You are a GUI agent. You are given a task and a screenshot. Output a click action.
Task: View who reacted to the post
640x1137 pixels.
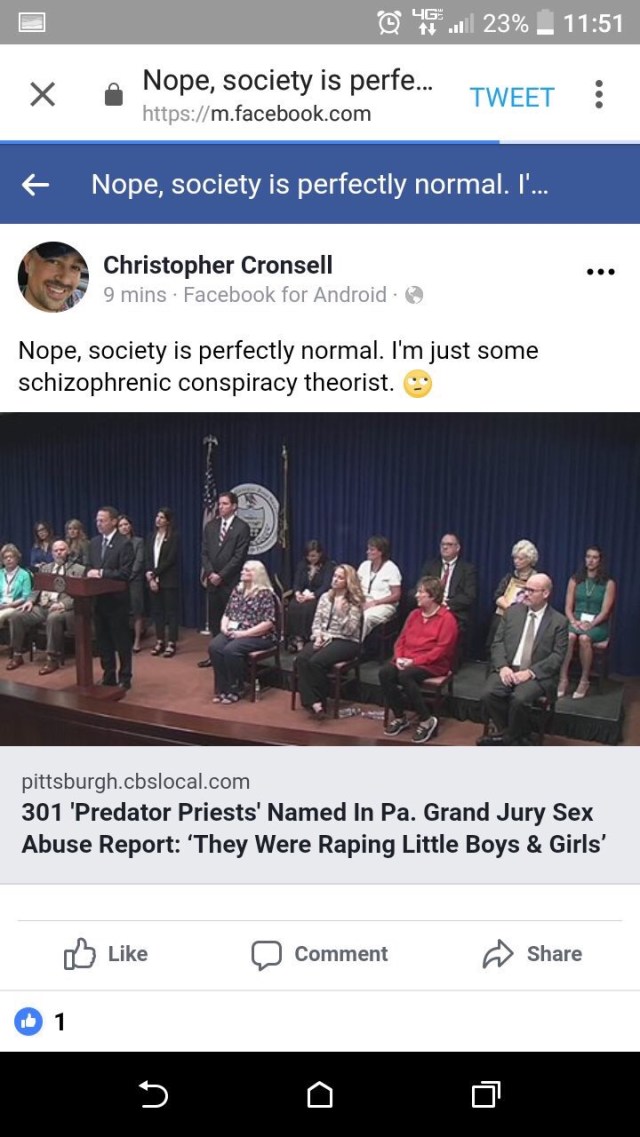point(40,1021)
